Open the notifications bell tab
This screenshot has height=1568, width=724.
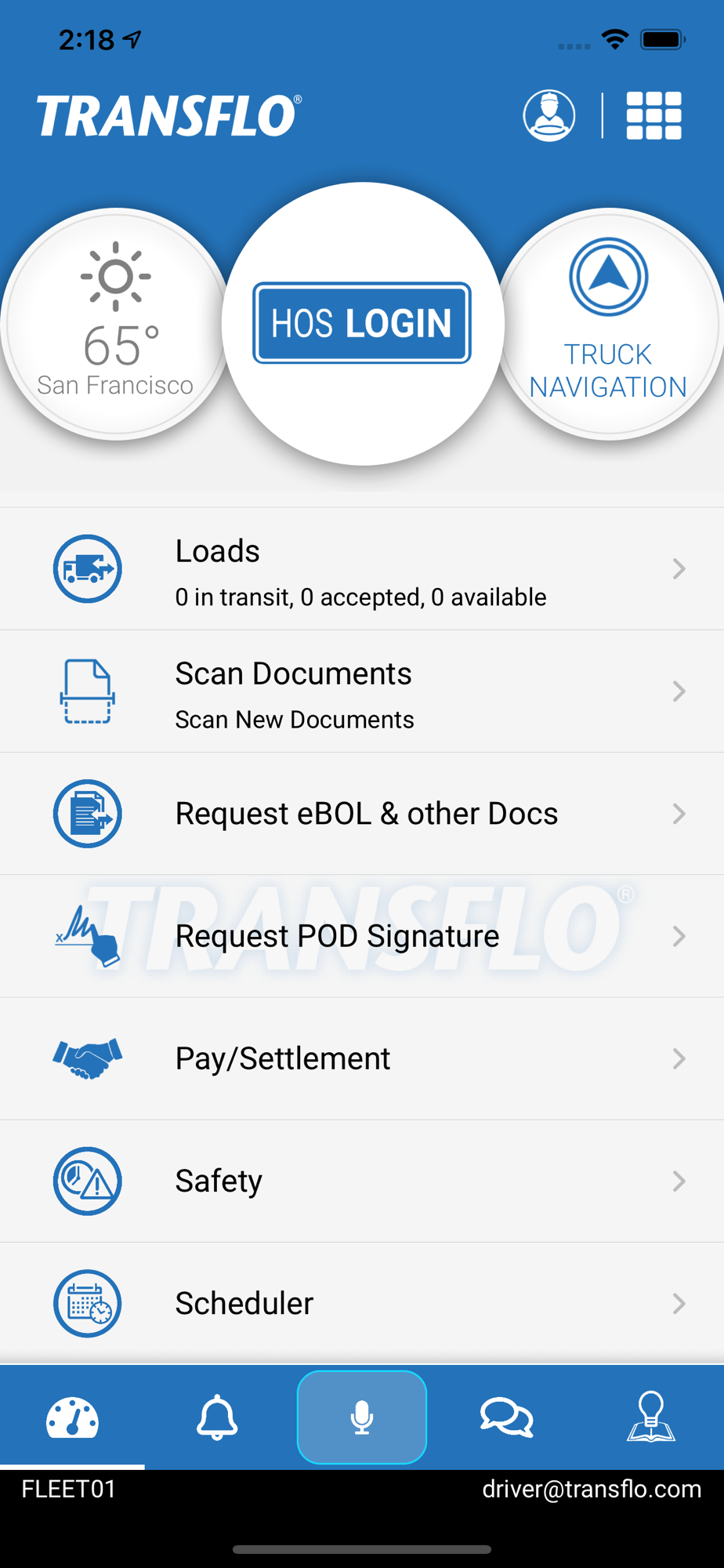click(x=217, y=1417)
